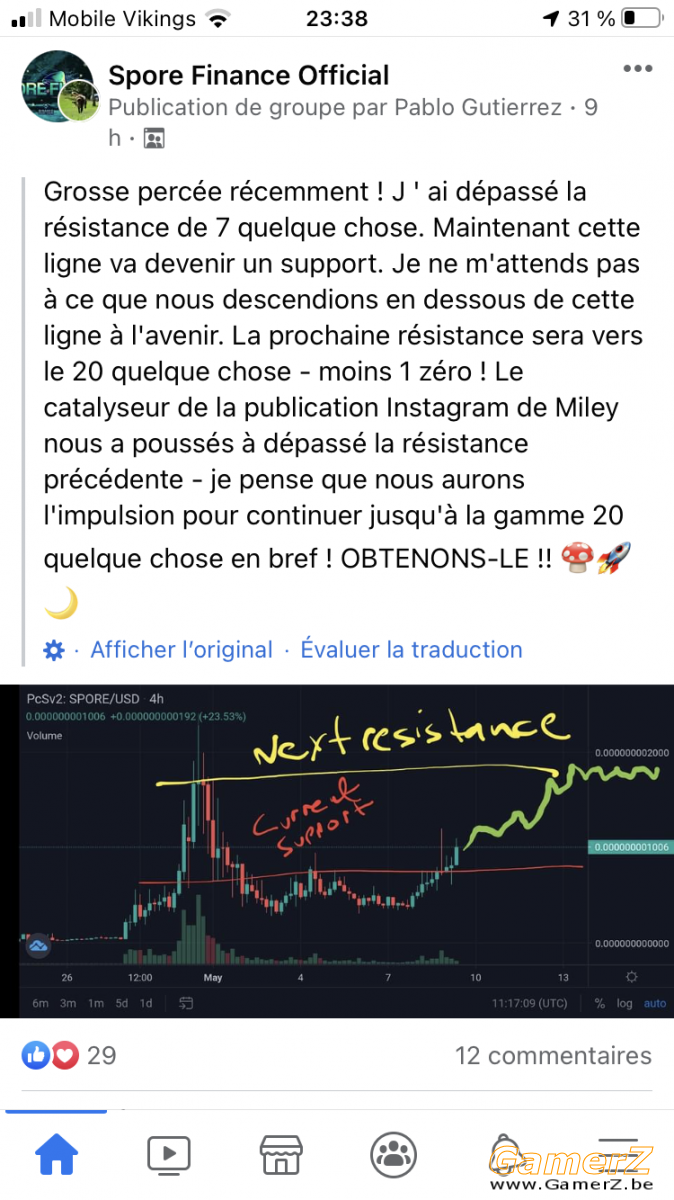Open the hamburger menu tab
This screenshot has height=1200, width=674.
pos(617,1155)
